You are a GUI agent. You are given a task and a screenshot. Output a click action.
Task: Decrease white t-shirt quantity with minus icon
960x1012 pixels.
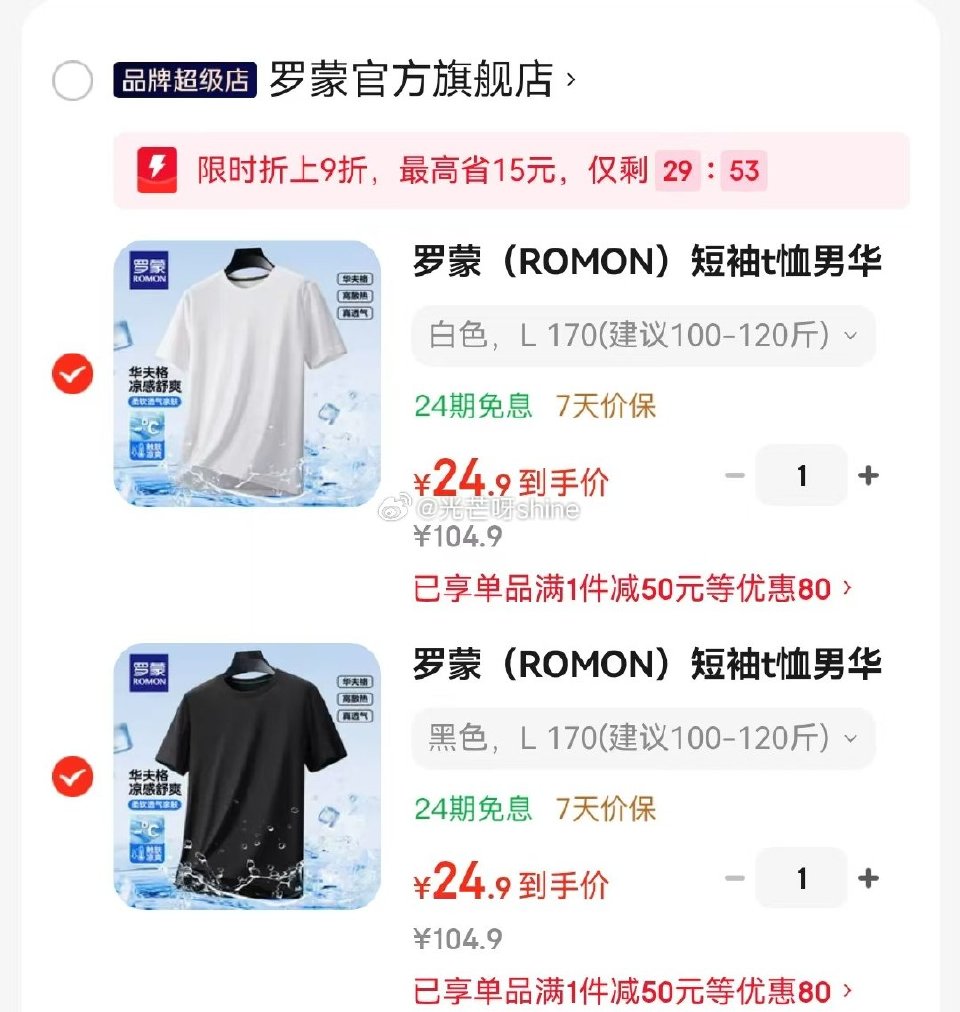pos(736,476)
